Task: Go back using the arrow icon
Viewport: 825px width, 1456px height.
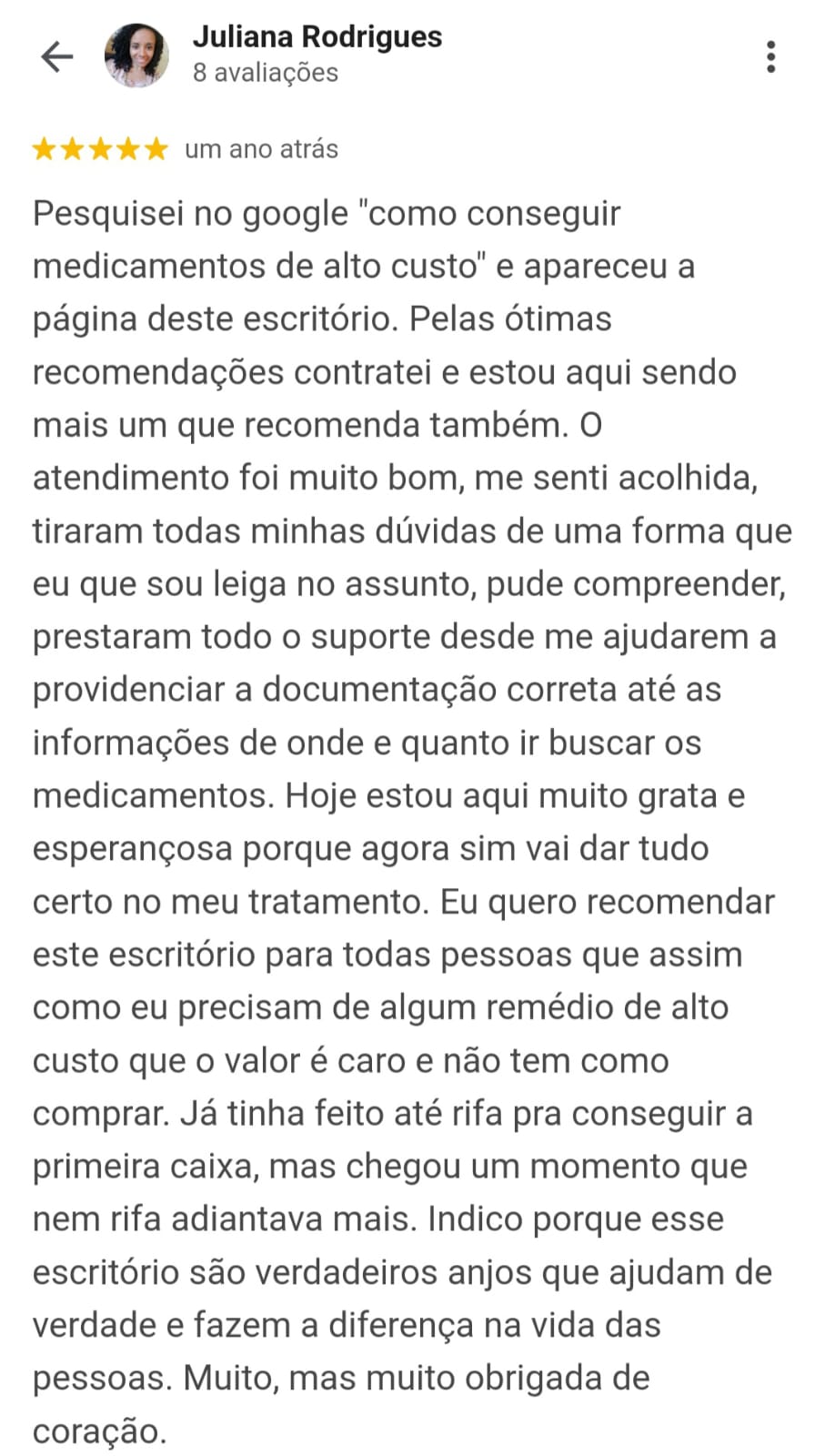Action: pos(56,56)
